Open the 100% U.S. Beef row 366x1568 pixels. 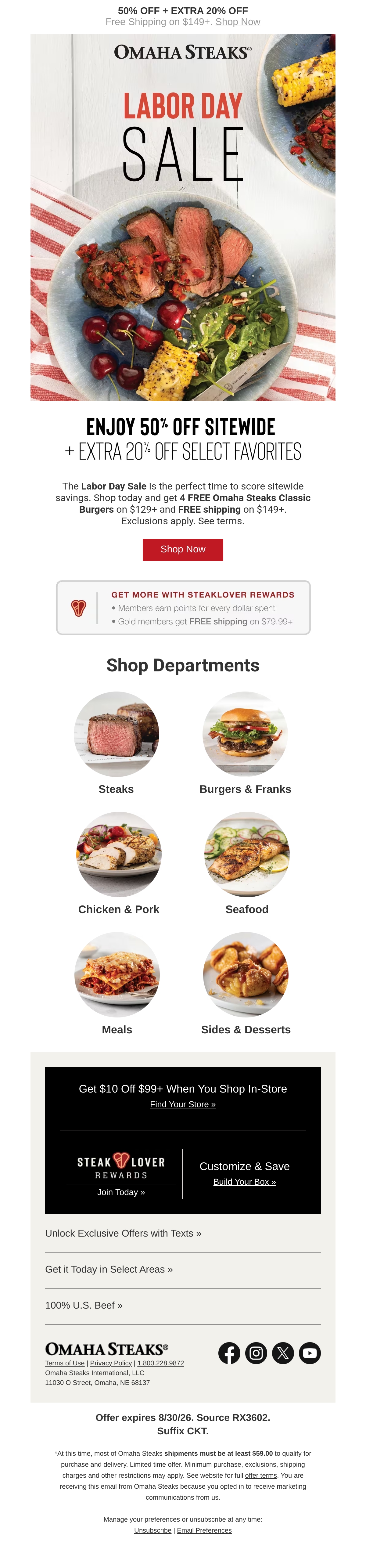coord(182,1305)
